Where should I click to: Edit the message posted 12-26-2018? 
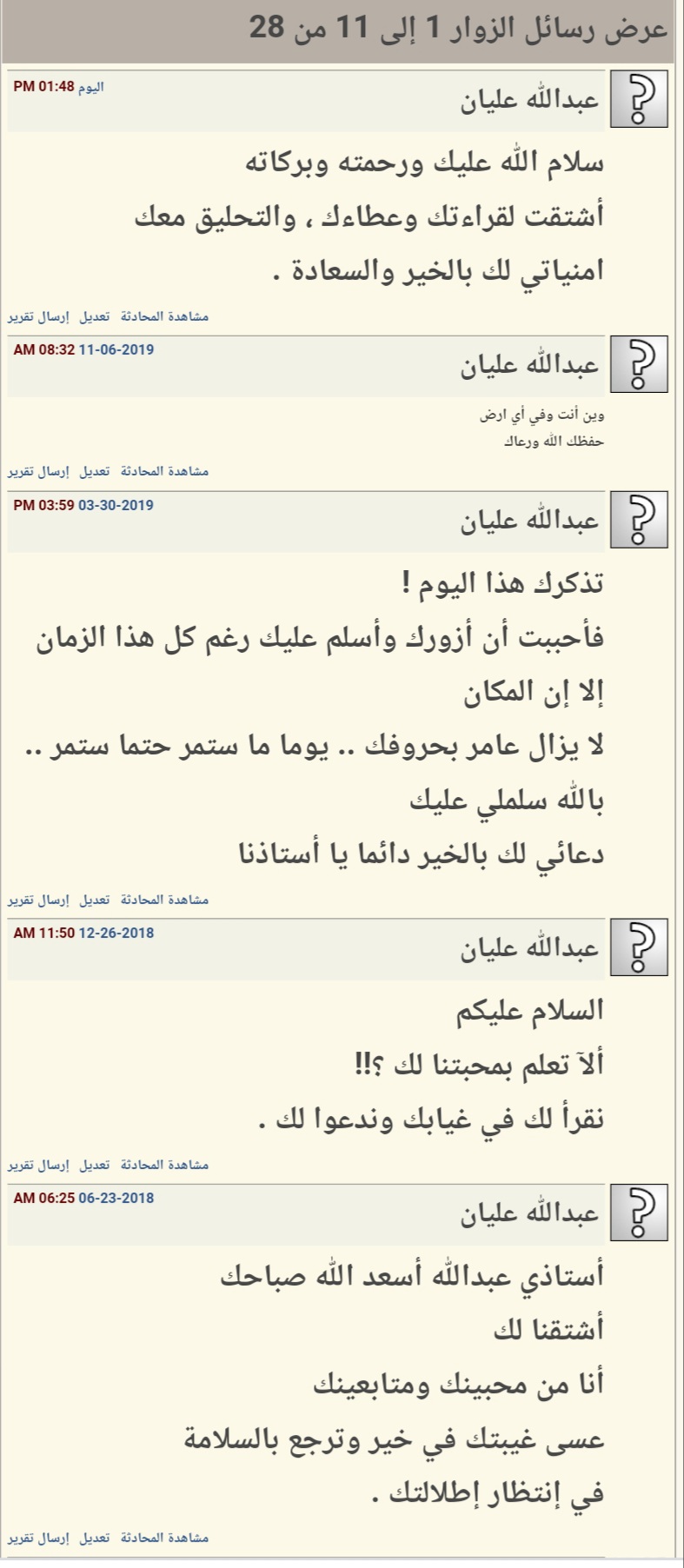pos(95,1165)
